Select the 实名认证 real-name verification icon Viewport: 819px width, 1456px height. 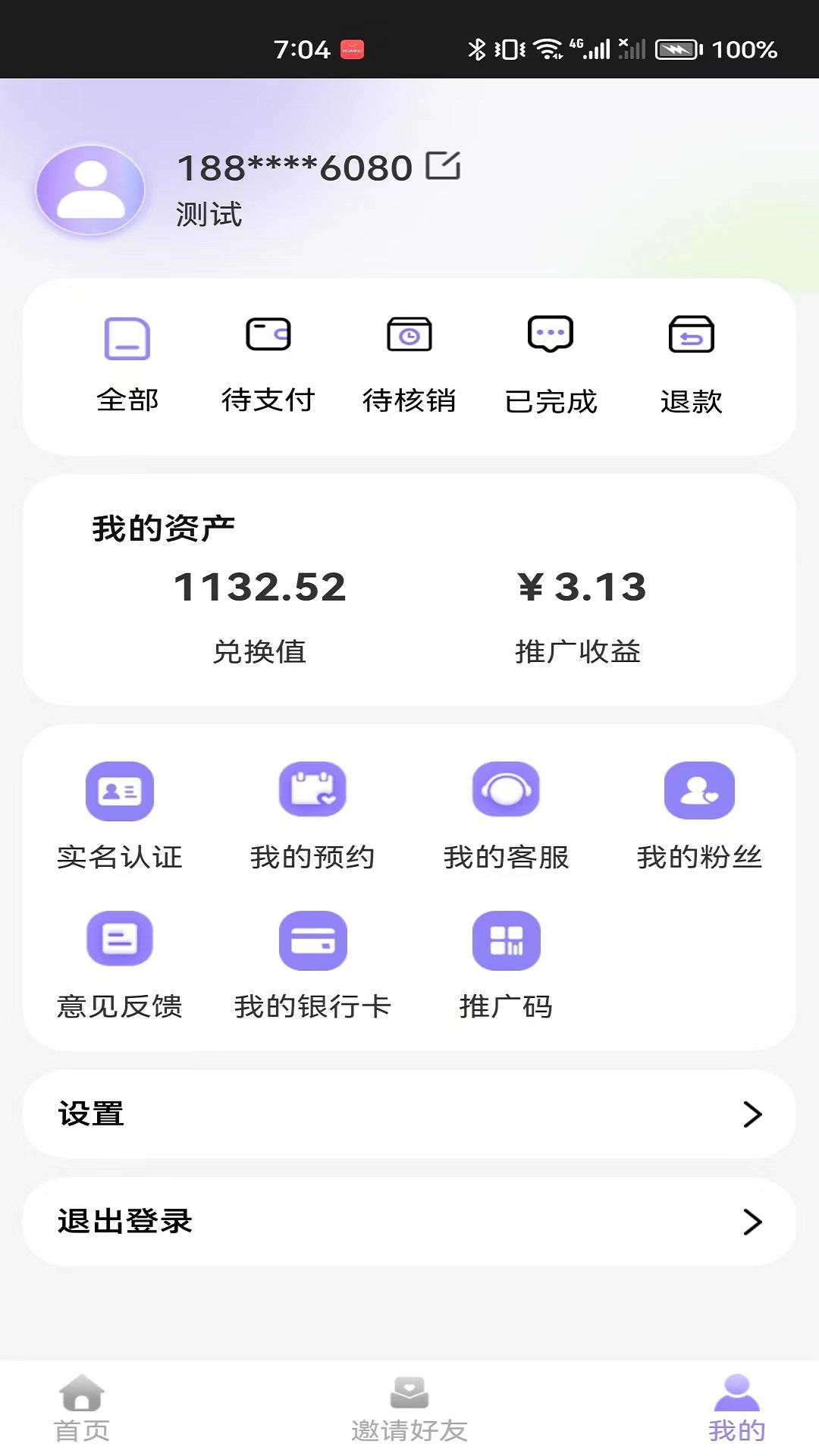(118, 791)
